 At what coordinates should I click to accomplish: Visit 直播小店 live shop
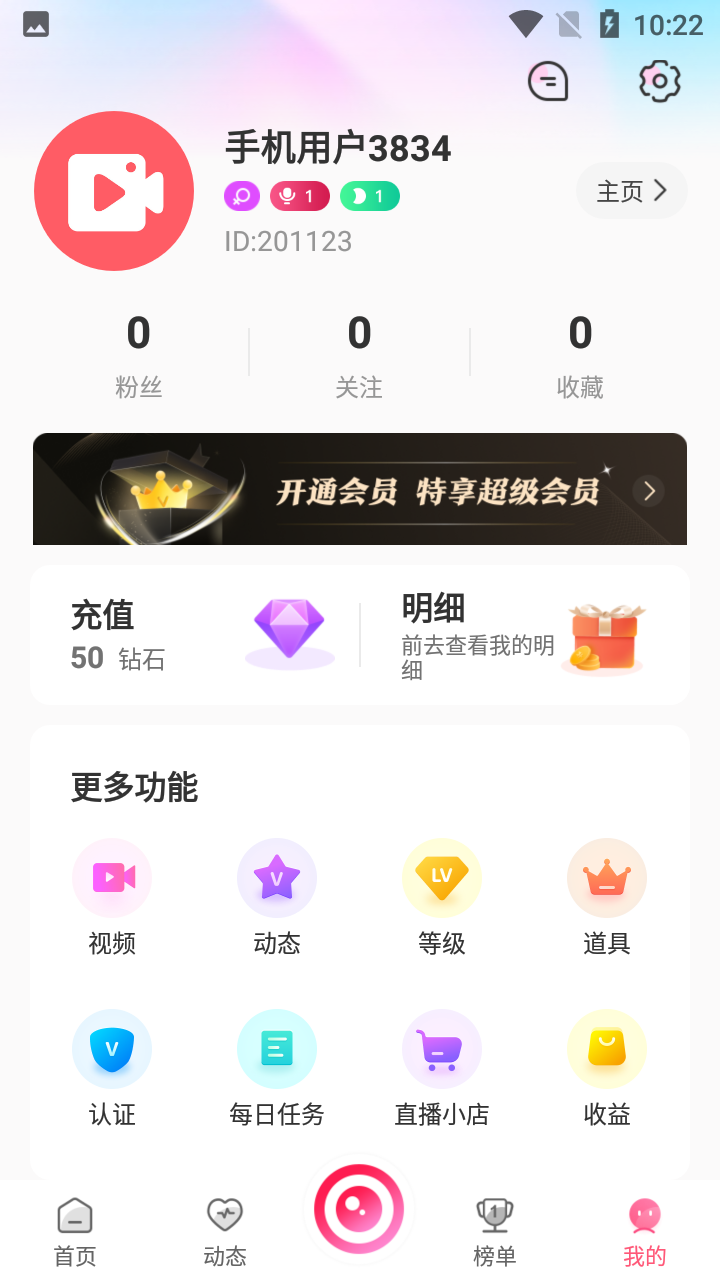(442, 1068)
